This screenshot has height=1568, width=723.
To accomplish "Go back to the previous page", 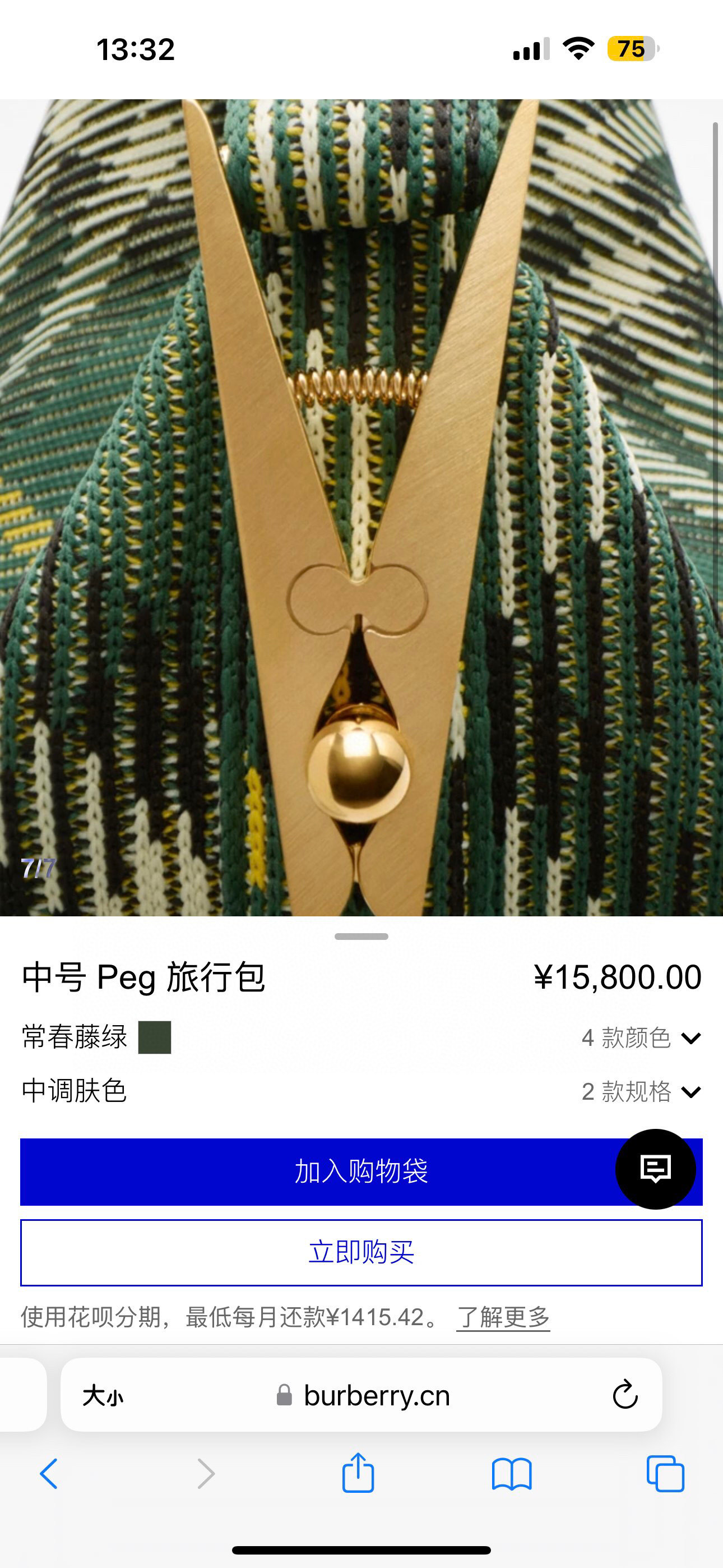I will pyautogui.click(x=49, y=1474).
